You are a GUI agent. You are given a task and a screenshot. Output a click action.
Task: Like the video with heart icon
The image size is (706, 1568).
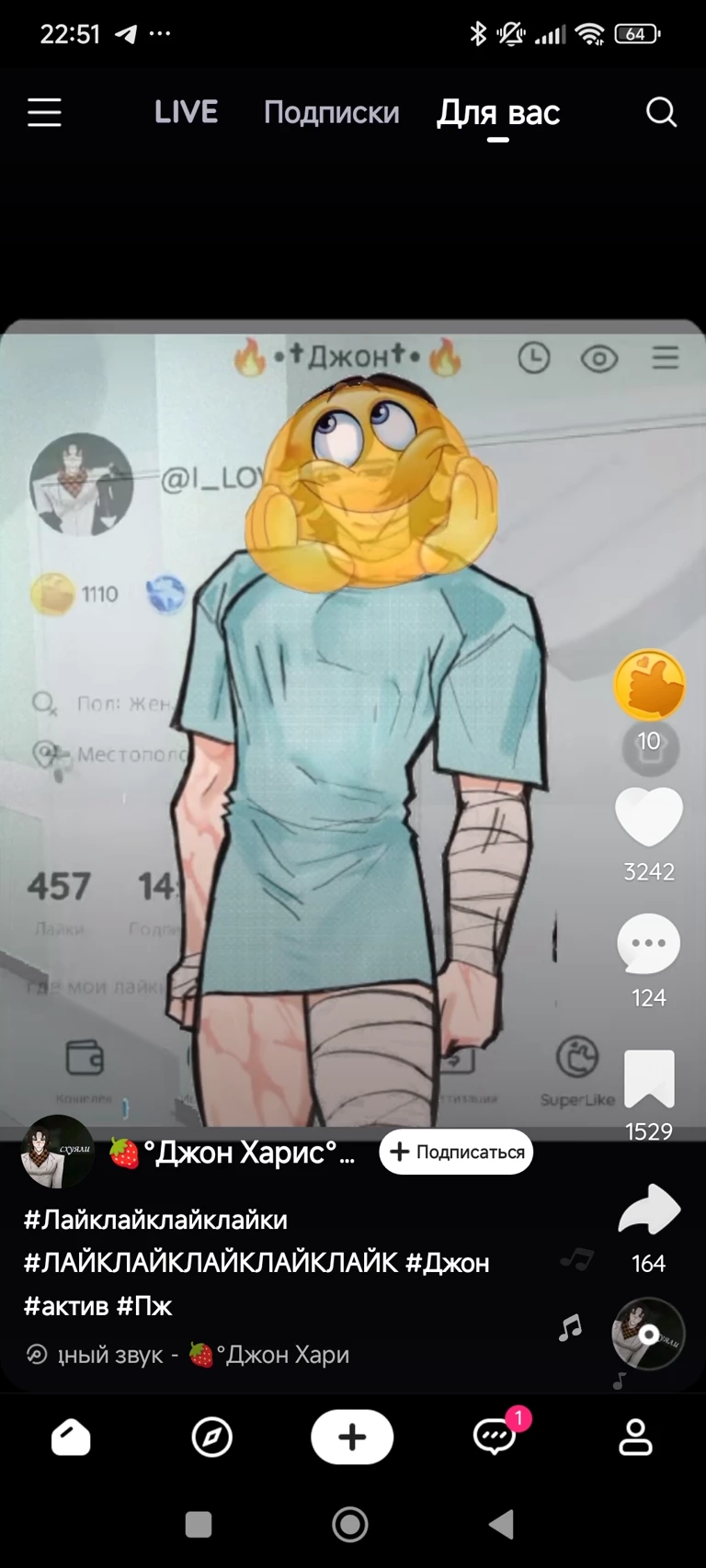[x=649, y=816]
